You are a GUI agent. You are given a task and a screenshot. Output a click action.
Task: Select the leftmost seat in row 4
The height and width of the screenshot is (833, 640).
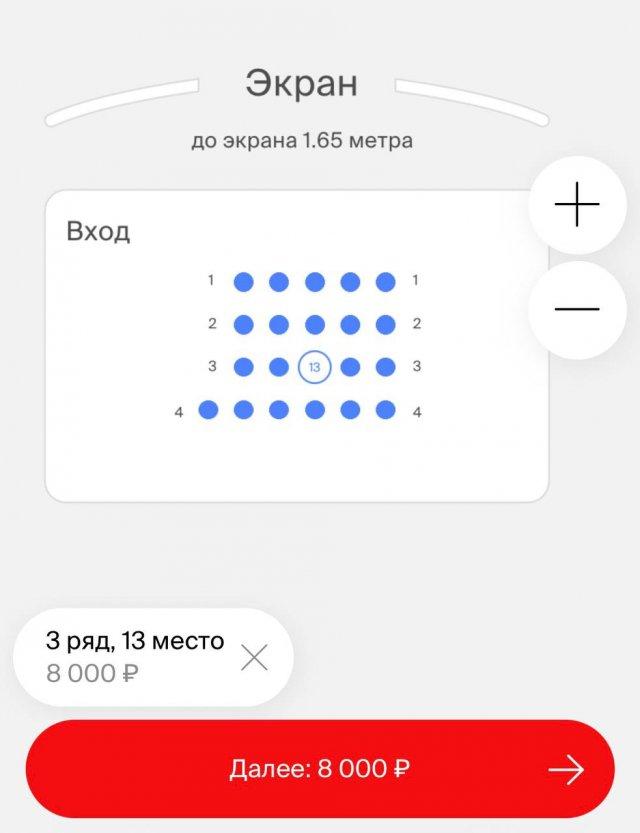click(x=208, y=409)
